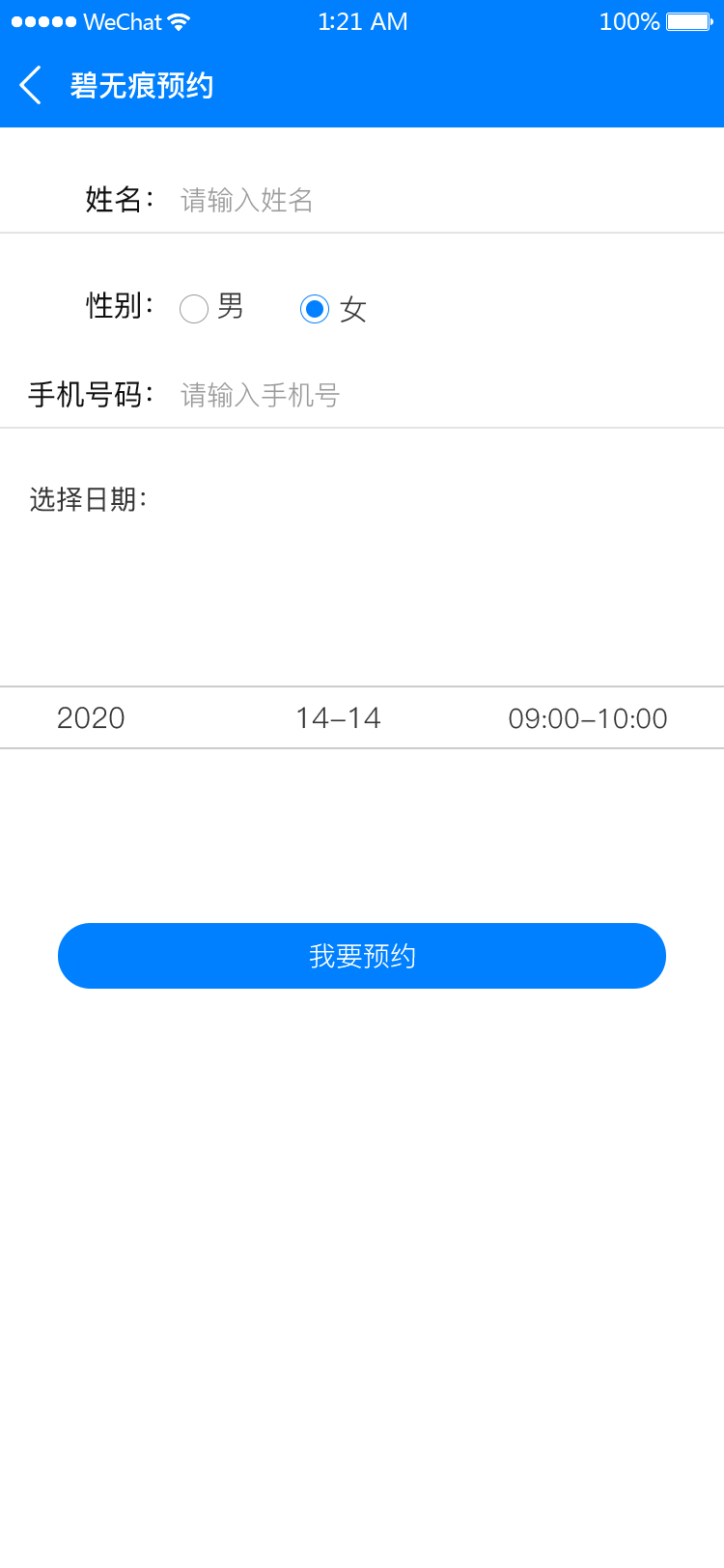
Task: Select the 男 gender option
Action: (194, 309)
